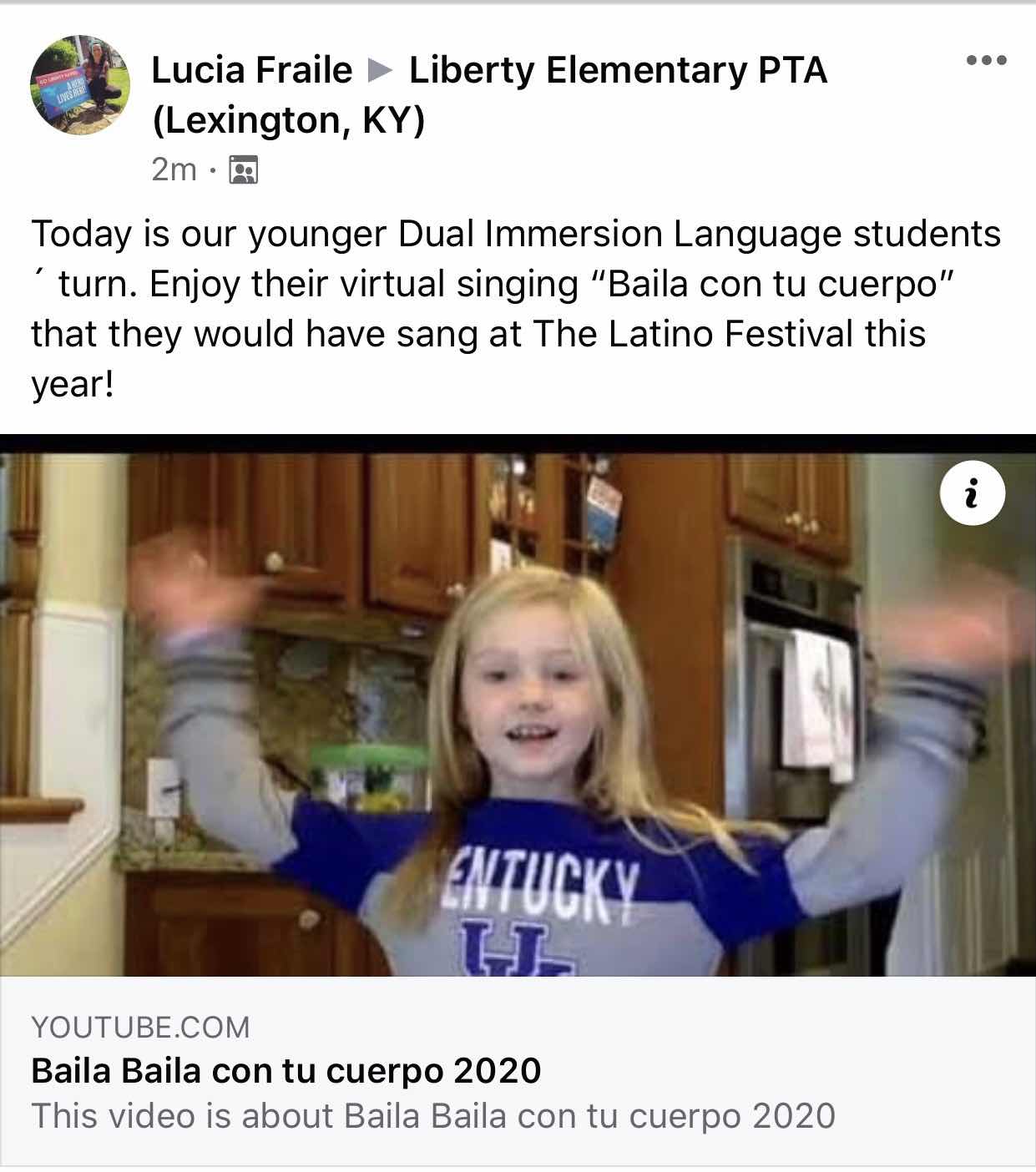The height and width of the screenshot is (1172, 1036).
Task: Open the post's three-dot options menu
Action: (986, 60)
